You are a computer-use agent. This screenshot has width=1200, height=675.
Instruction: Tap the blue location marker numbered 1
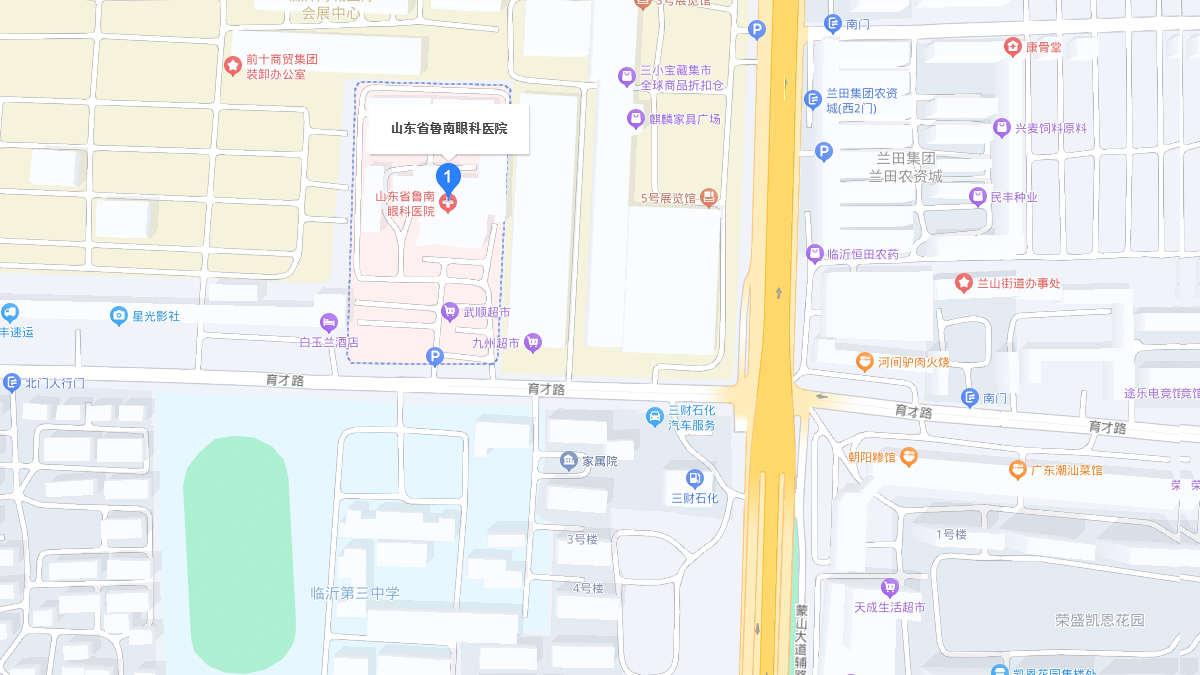point(449,177)
